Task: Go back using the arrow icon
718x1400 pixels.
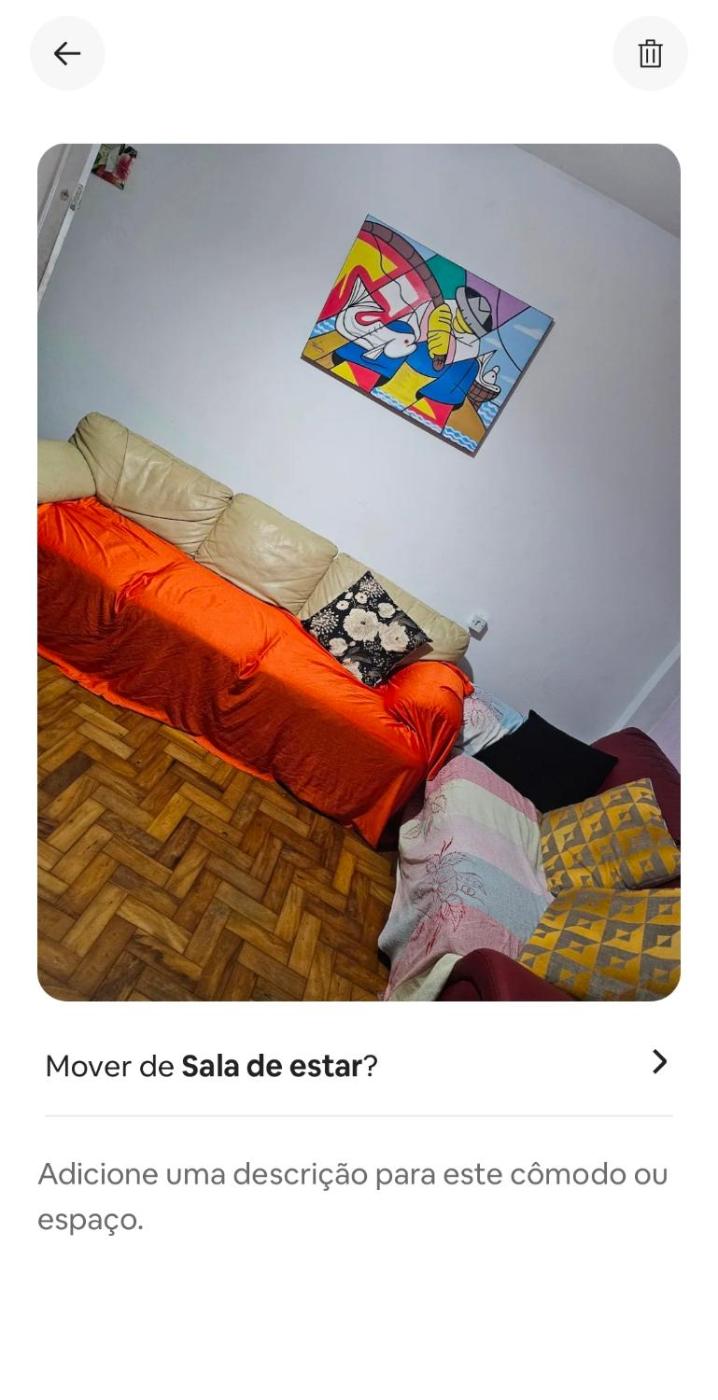Action: click(67, 54)
